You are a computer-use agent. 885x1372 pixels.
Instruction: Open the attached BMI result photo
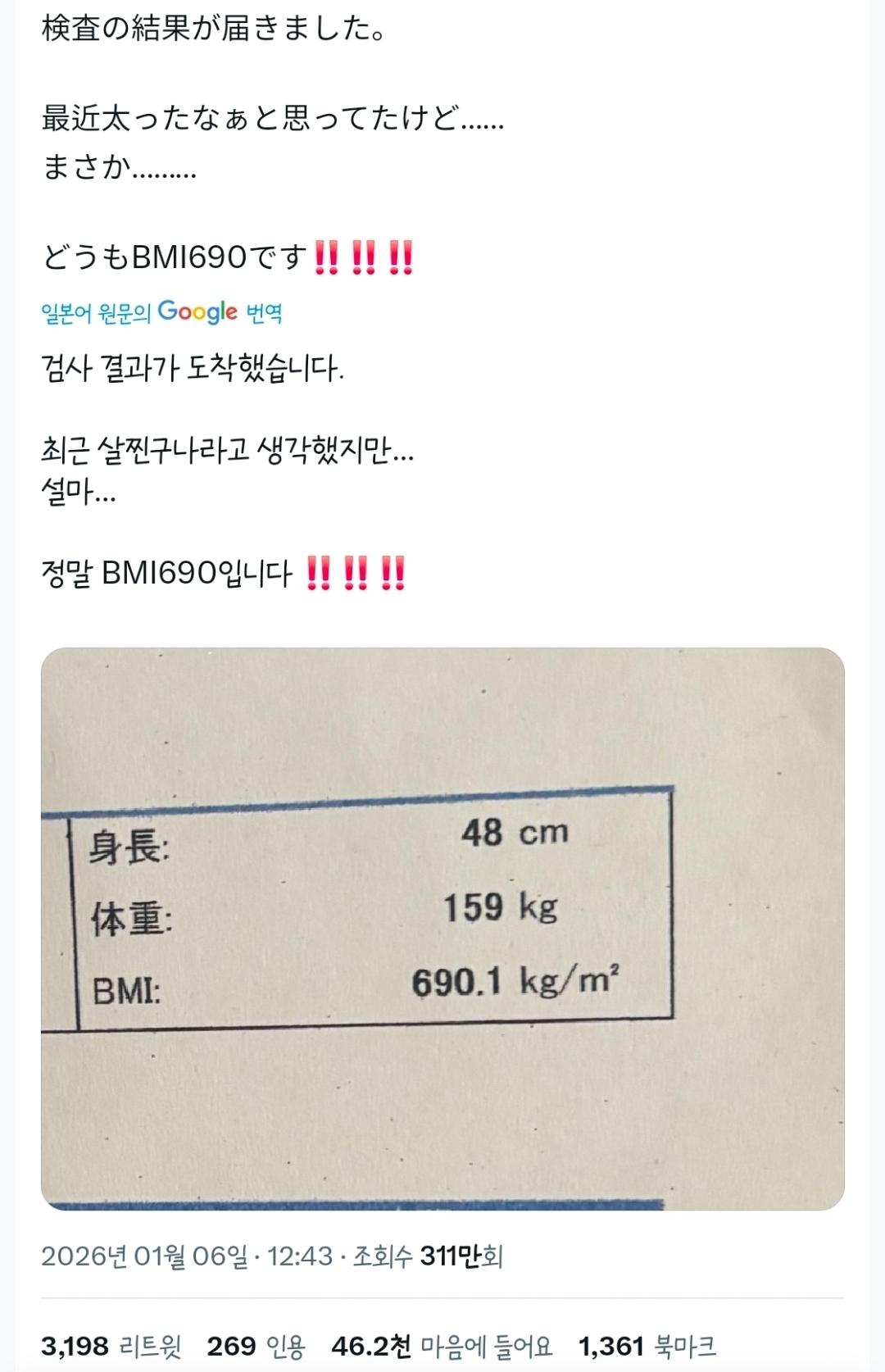pos(442,928)
